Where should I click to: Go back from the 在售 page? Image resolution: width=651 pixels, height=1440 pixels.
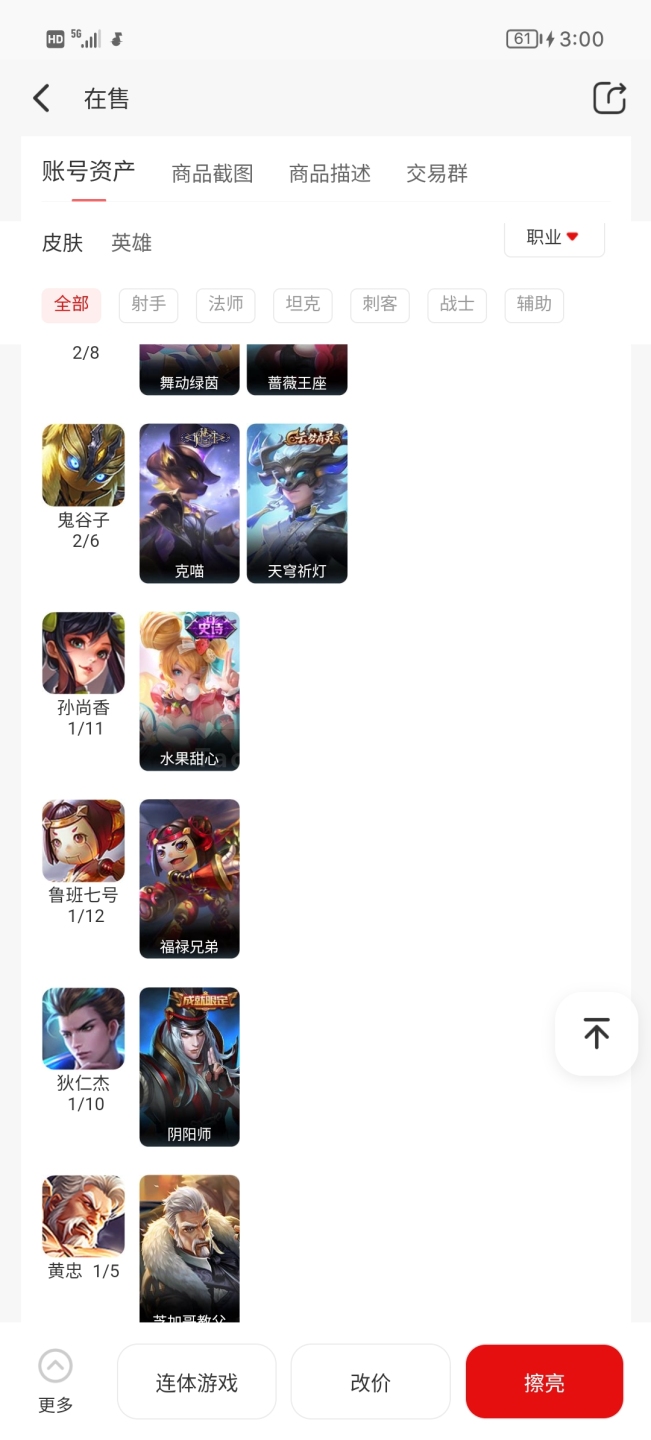(x=41, y=98)
